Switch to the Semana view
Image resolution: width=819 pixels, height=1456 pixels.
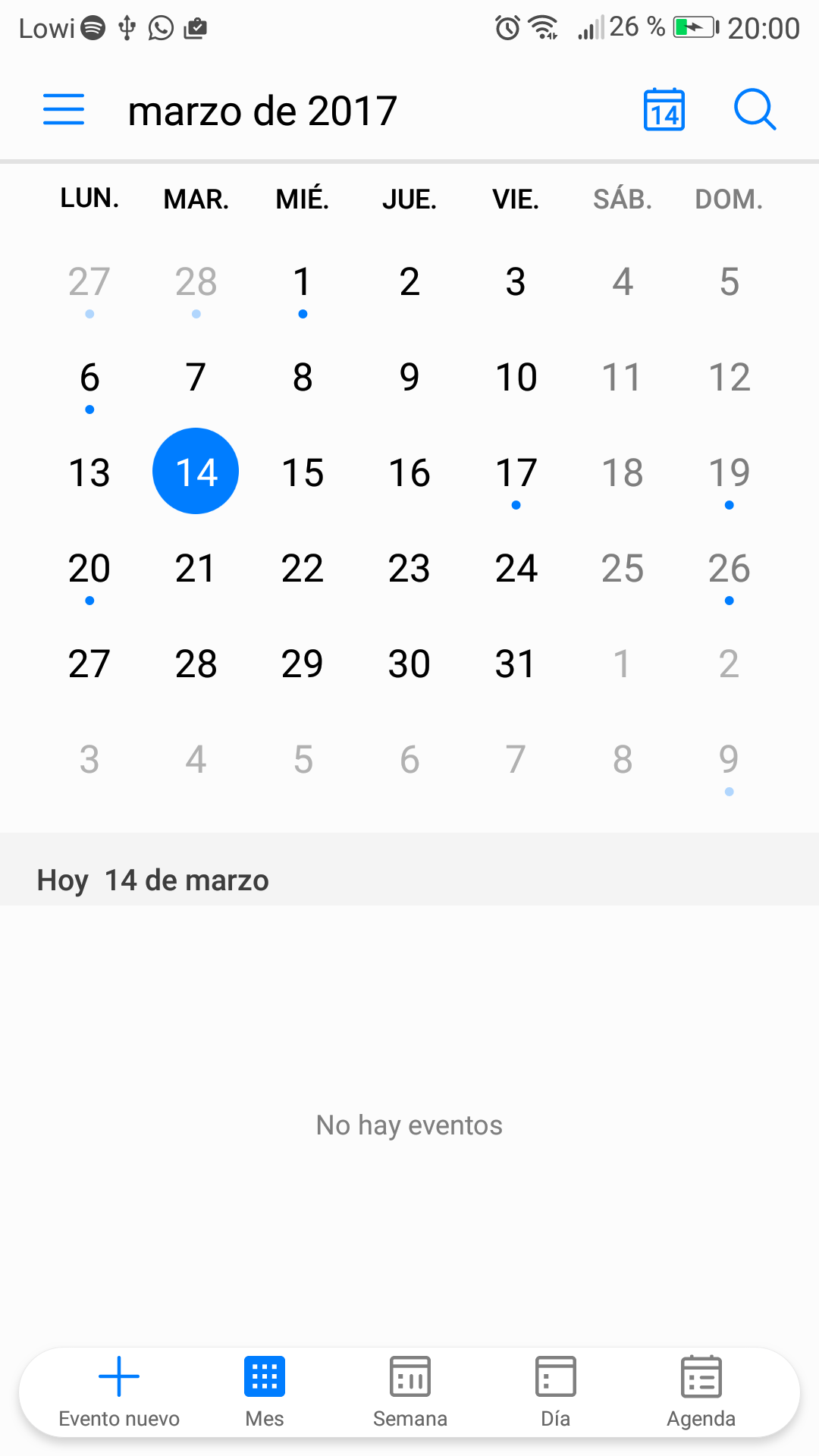click(x=410, y=1392)
